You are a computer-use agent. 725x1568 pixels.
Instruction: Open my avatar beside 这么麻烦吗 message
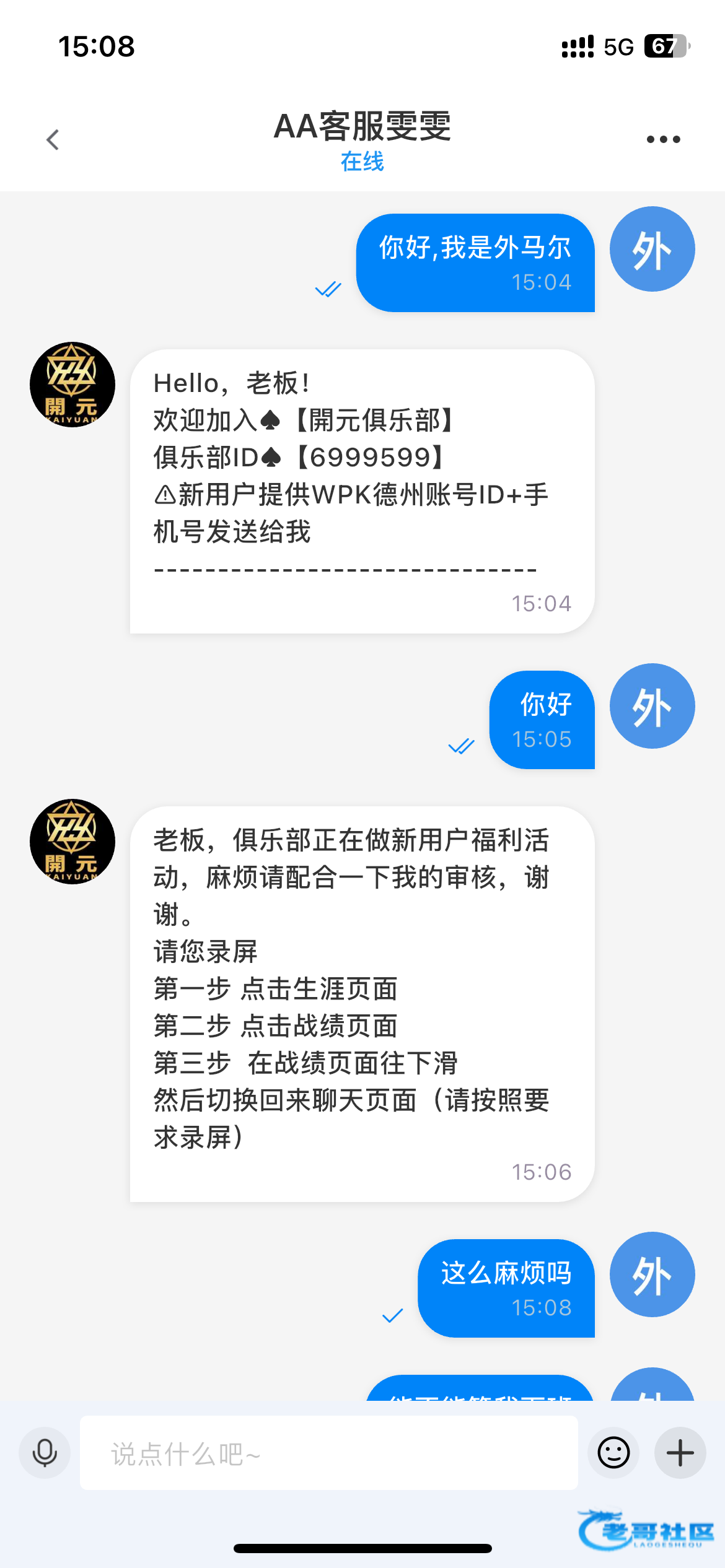click(652, 1274)
